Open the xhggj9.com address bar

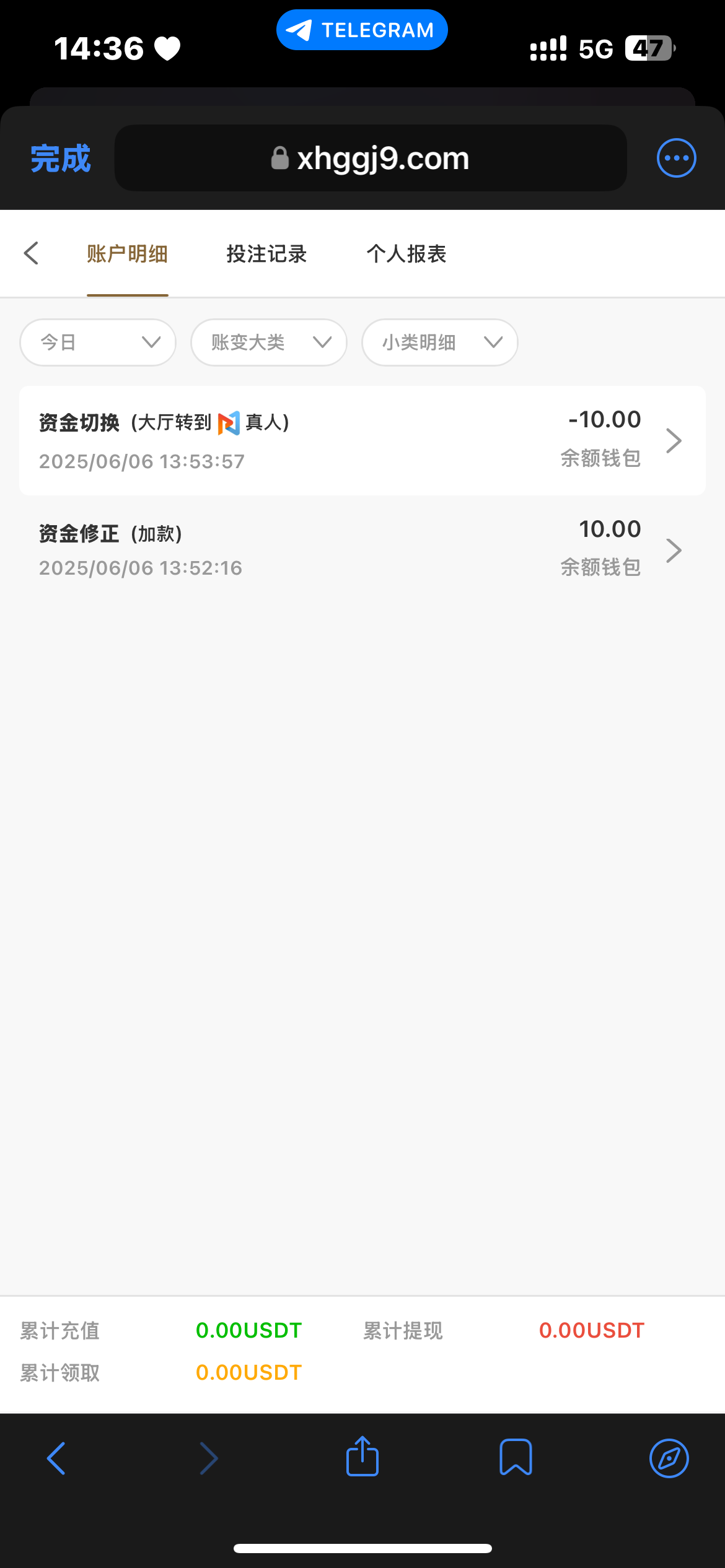coord(371,159)
